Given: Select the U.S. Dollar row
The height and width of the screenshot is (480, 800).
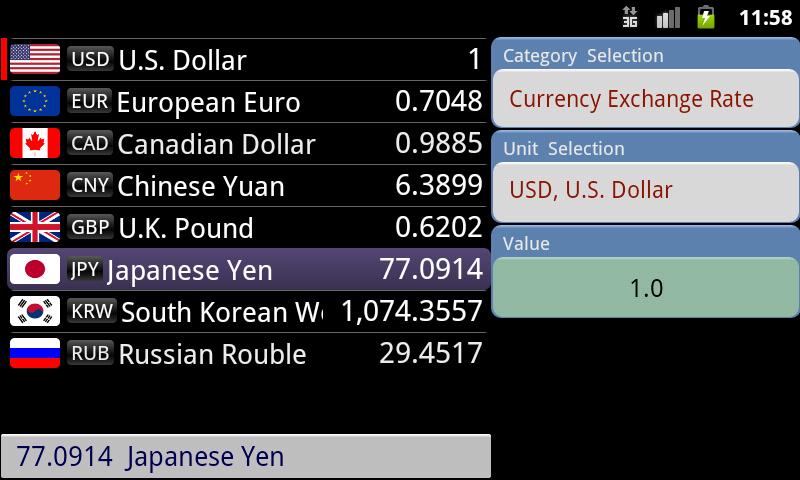Looking at the screenshot, I should pos(246,60).
